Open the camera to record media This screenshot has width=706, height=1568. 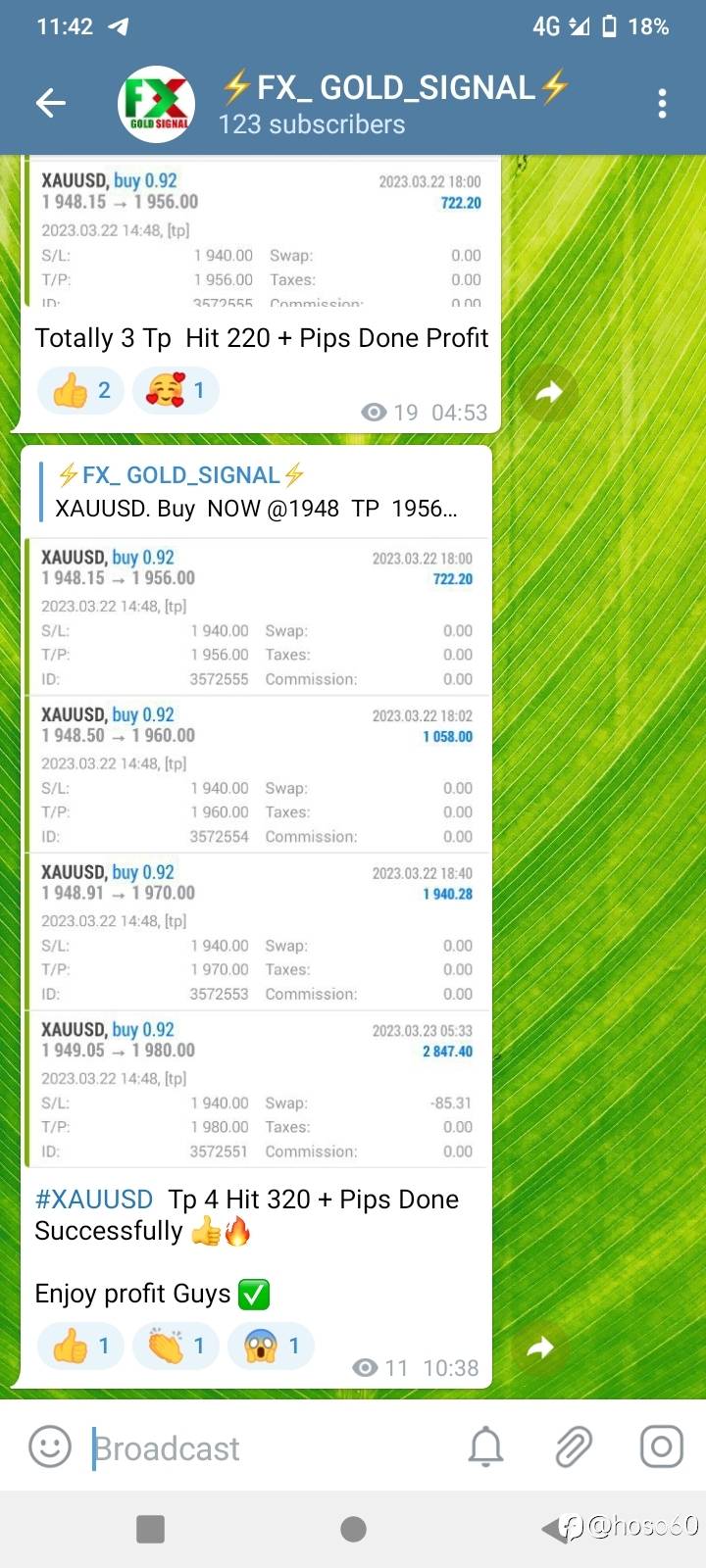pyautogui.click(x=662, y=1446)
